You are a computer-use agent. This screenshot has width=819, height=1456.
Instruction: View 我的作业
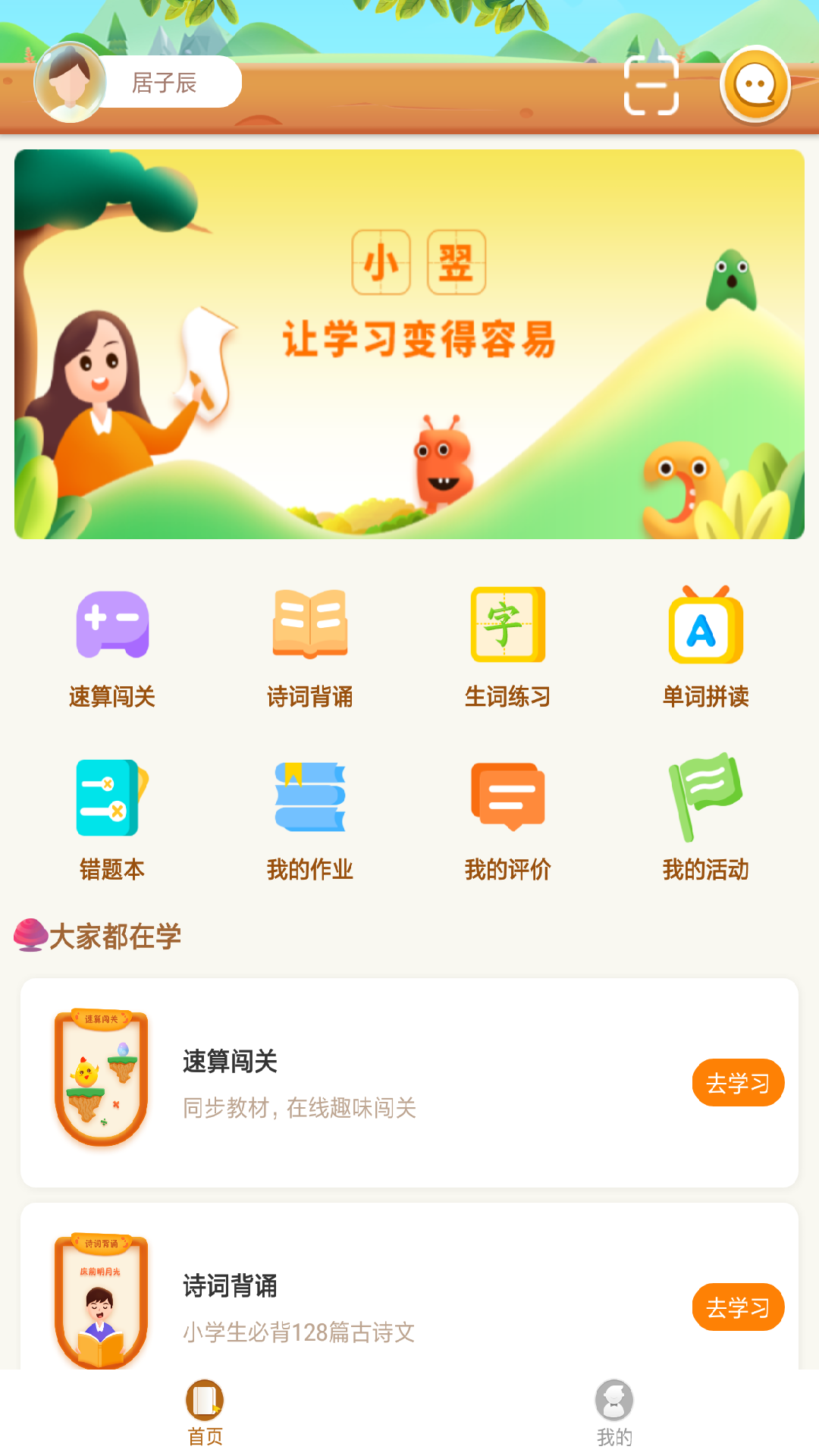(x=310, y=819)
